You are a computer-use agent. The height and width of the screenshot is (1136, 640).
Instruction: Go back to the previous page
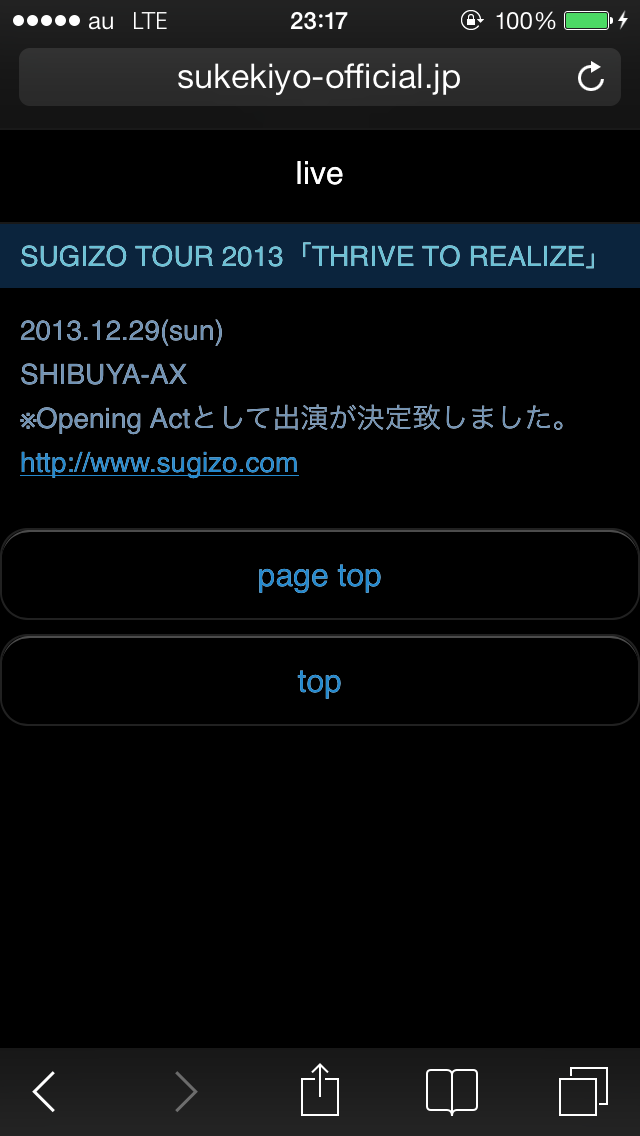coord(44,1090)
